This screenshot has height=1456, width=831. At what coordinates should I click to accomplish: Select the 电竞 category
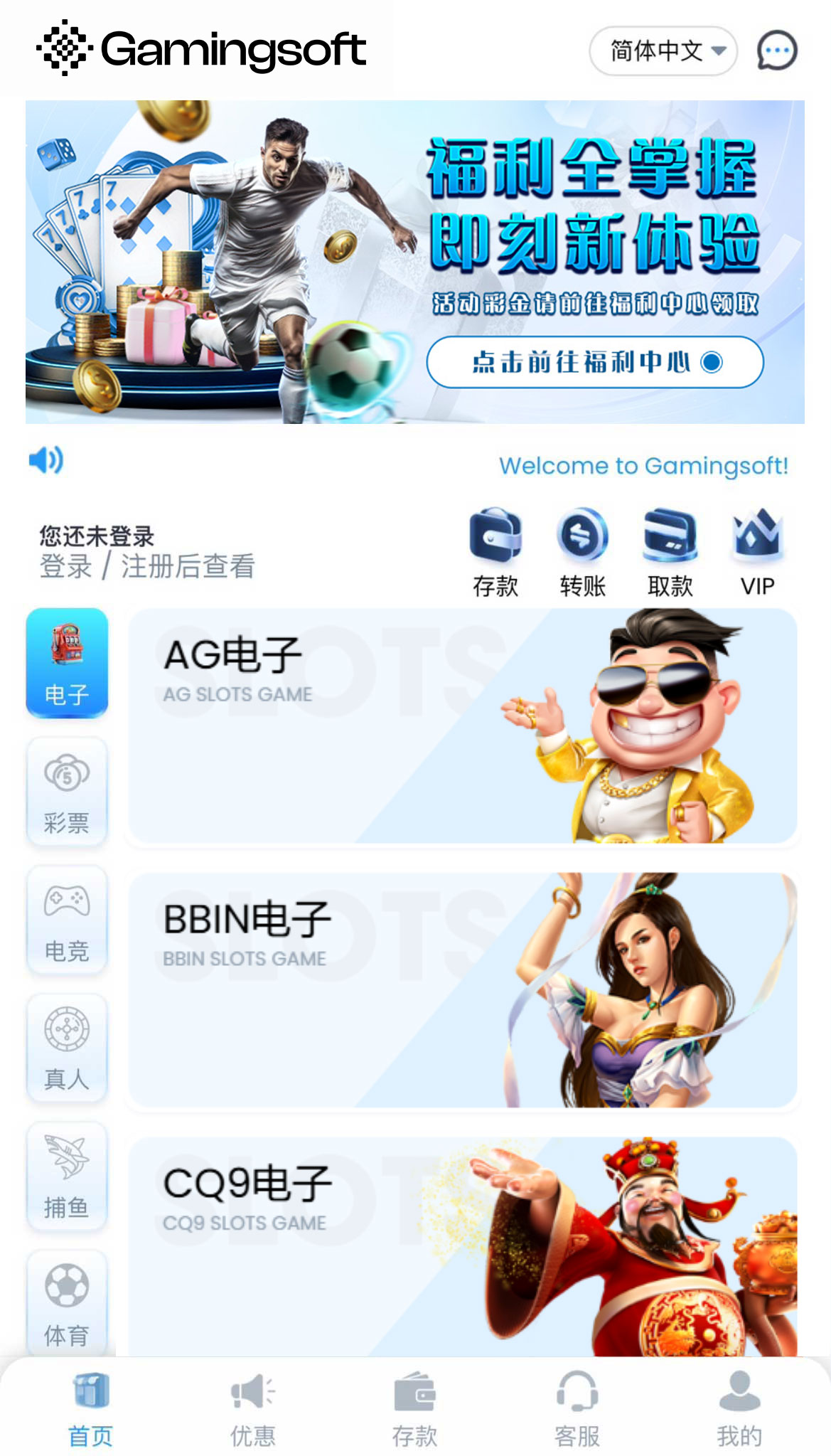coord(67,920)
